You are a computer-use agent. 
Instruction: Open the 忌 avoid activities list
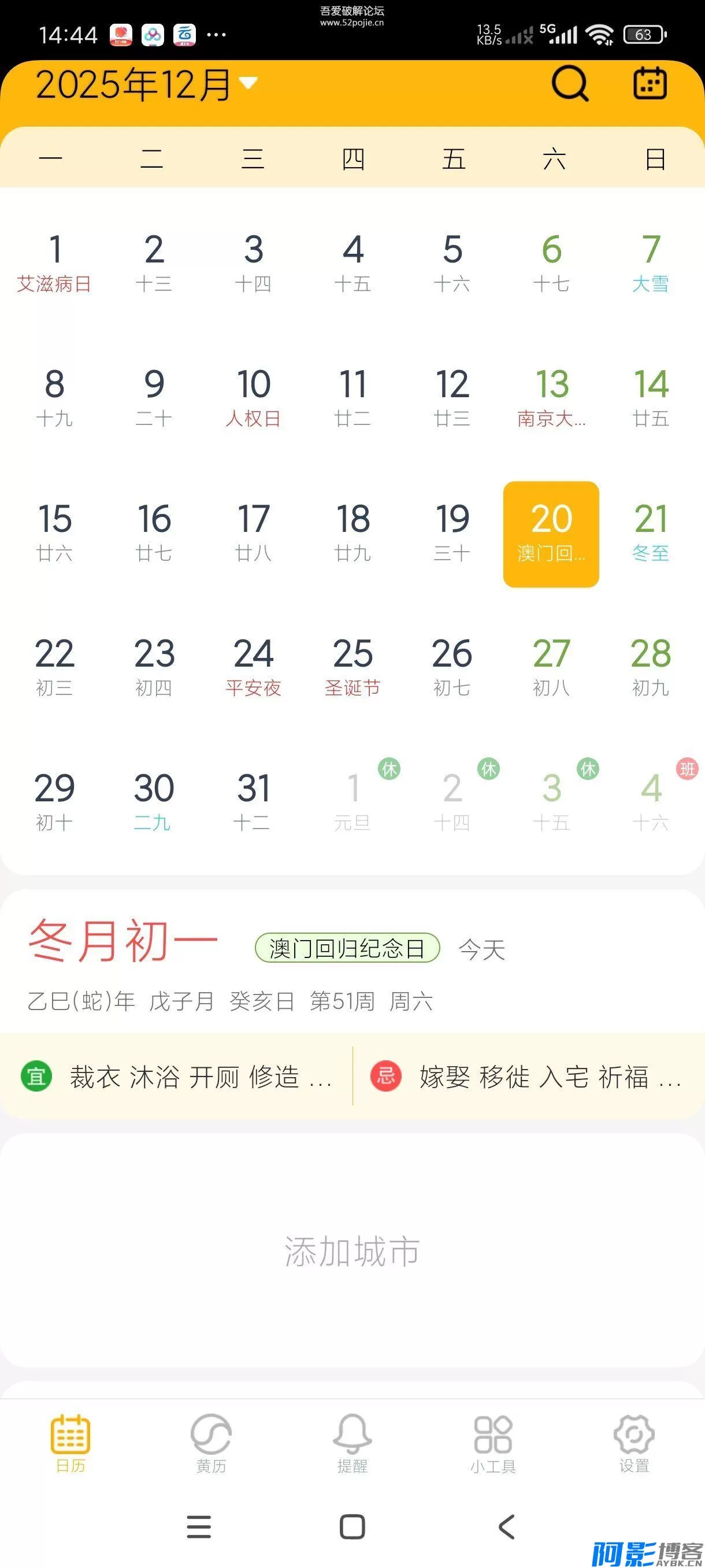click(x=526, y=1077)
